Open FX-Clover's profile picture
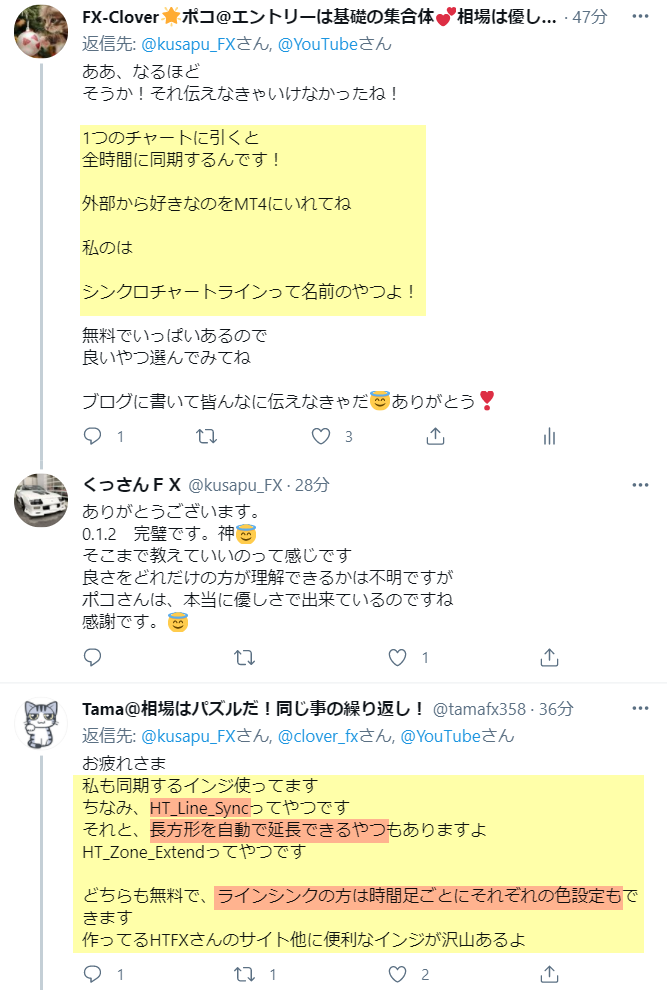This screenshot has height=990, width=667. pyautogui.click(x=41, y=31)
